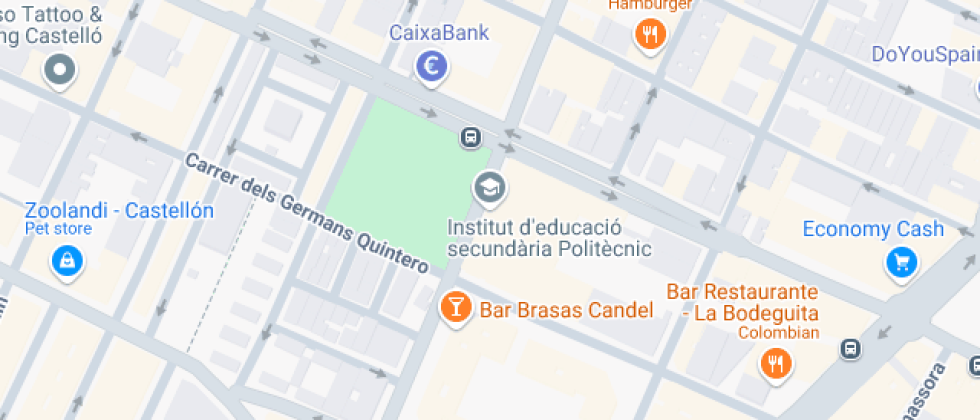Image resolution: width=980 pixels, height=420 pixels.
Task: Select Bar Restaurante La Bodeguita marker
Action: click(775, 361)
